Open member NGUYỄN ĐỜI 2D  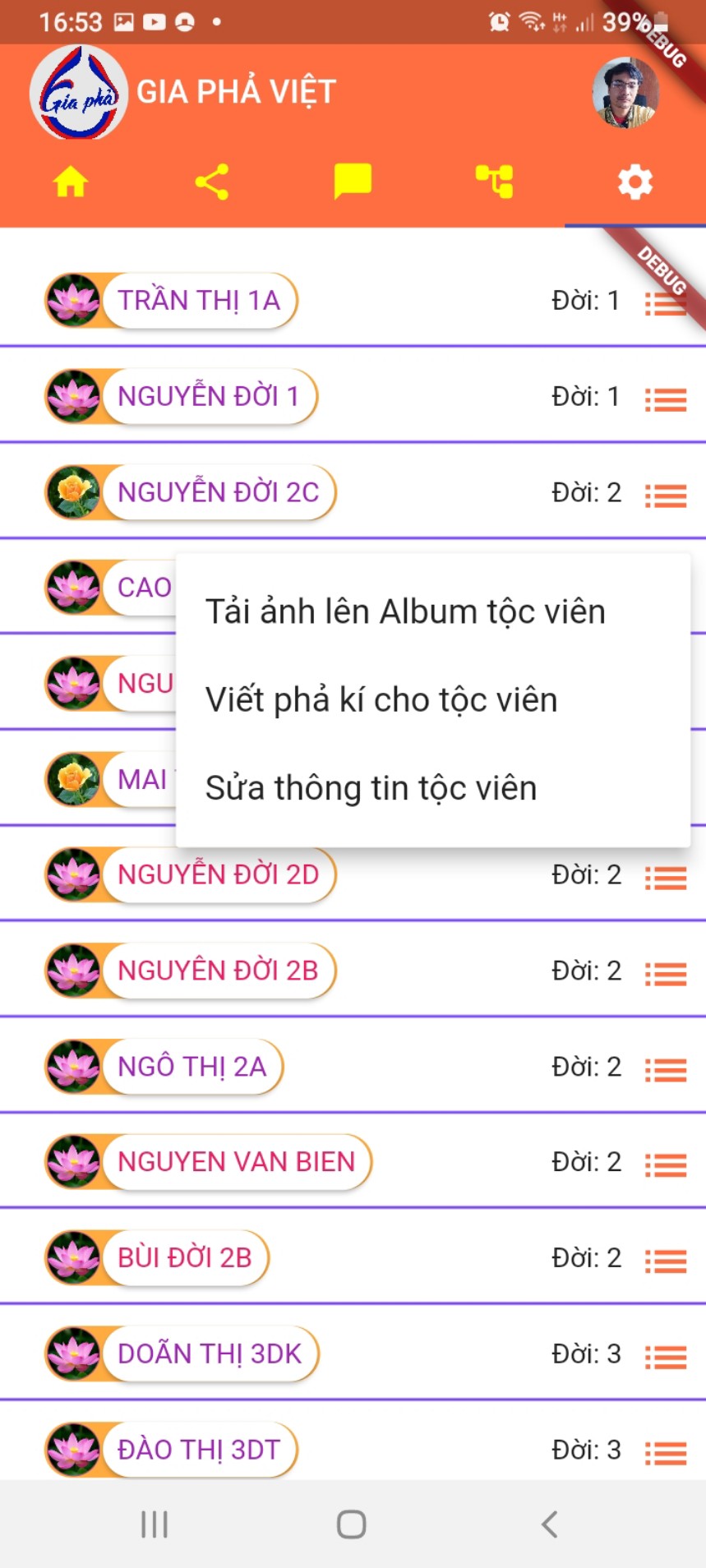218,874
